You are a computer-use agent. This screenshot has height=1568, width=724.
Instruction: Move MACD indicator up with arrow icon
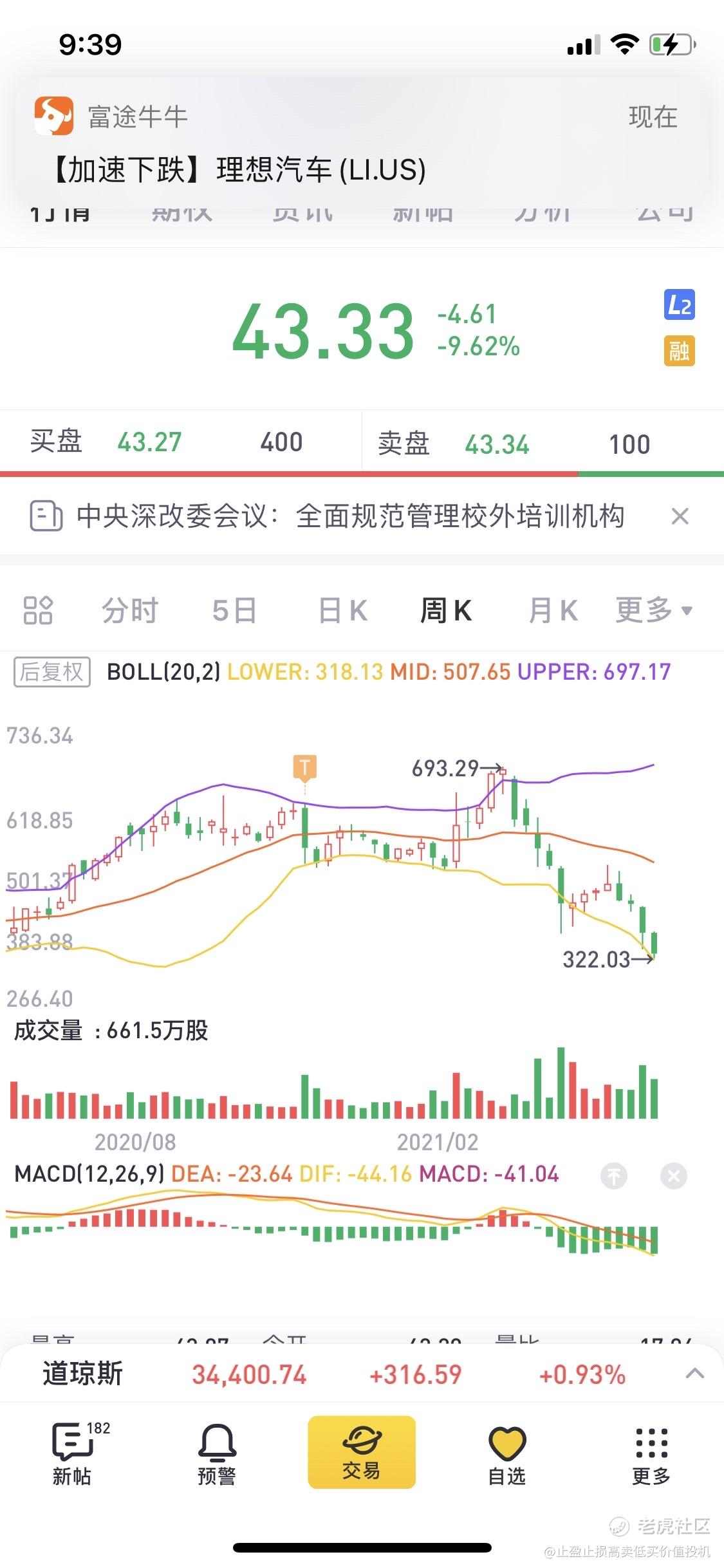click(614, 1177)
